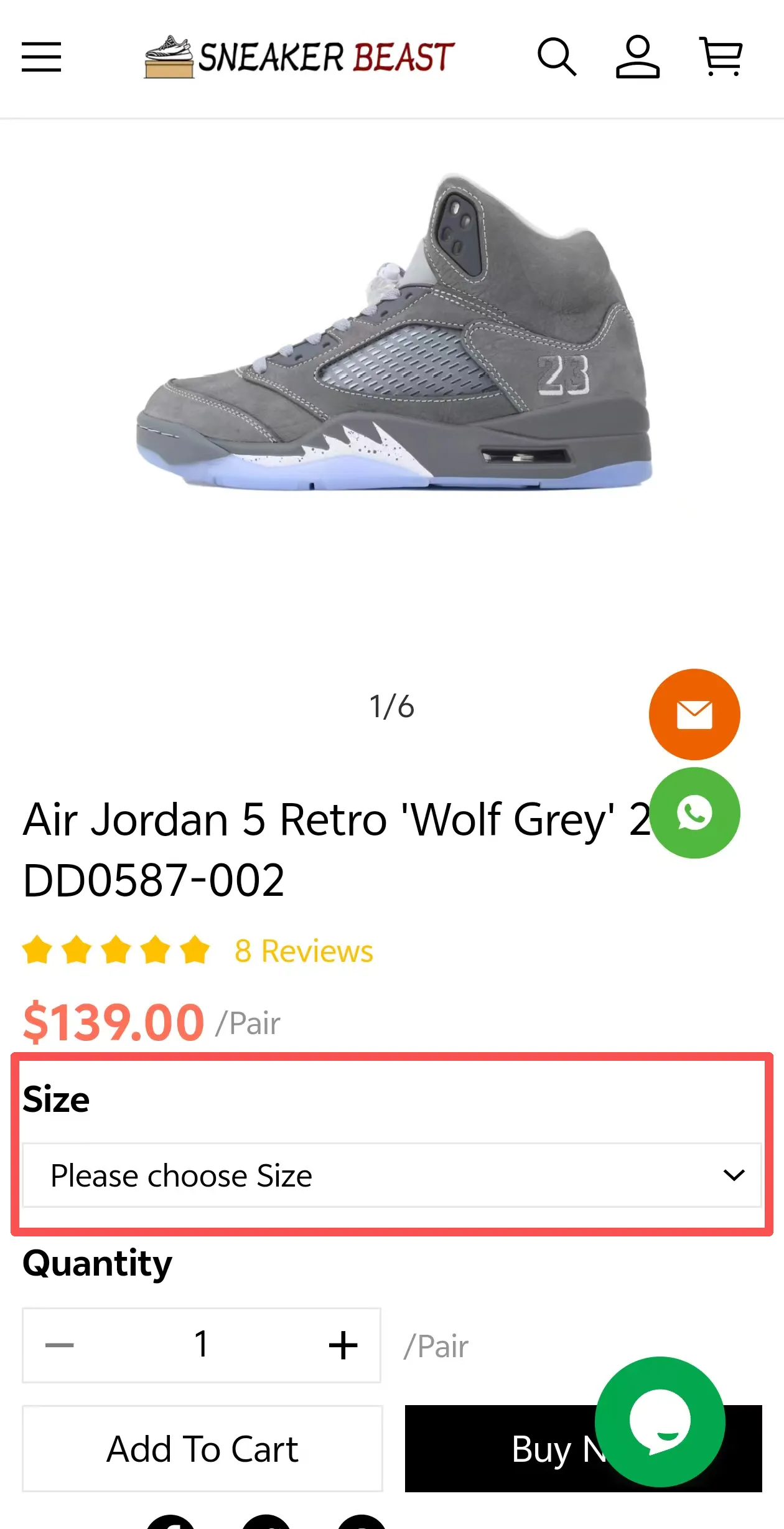Contact seller via WhatsApp button
The height and width of the screenshot is (1529, 784).
tap(694, 813)
